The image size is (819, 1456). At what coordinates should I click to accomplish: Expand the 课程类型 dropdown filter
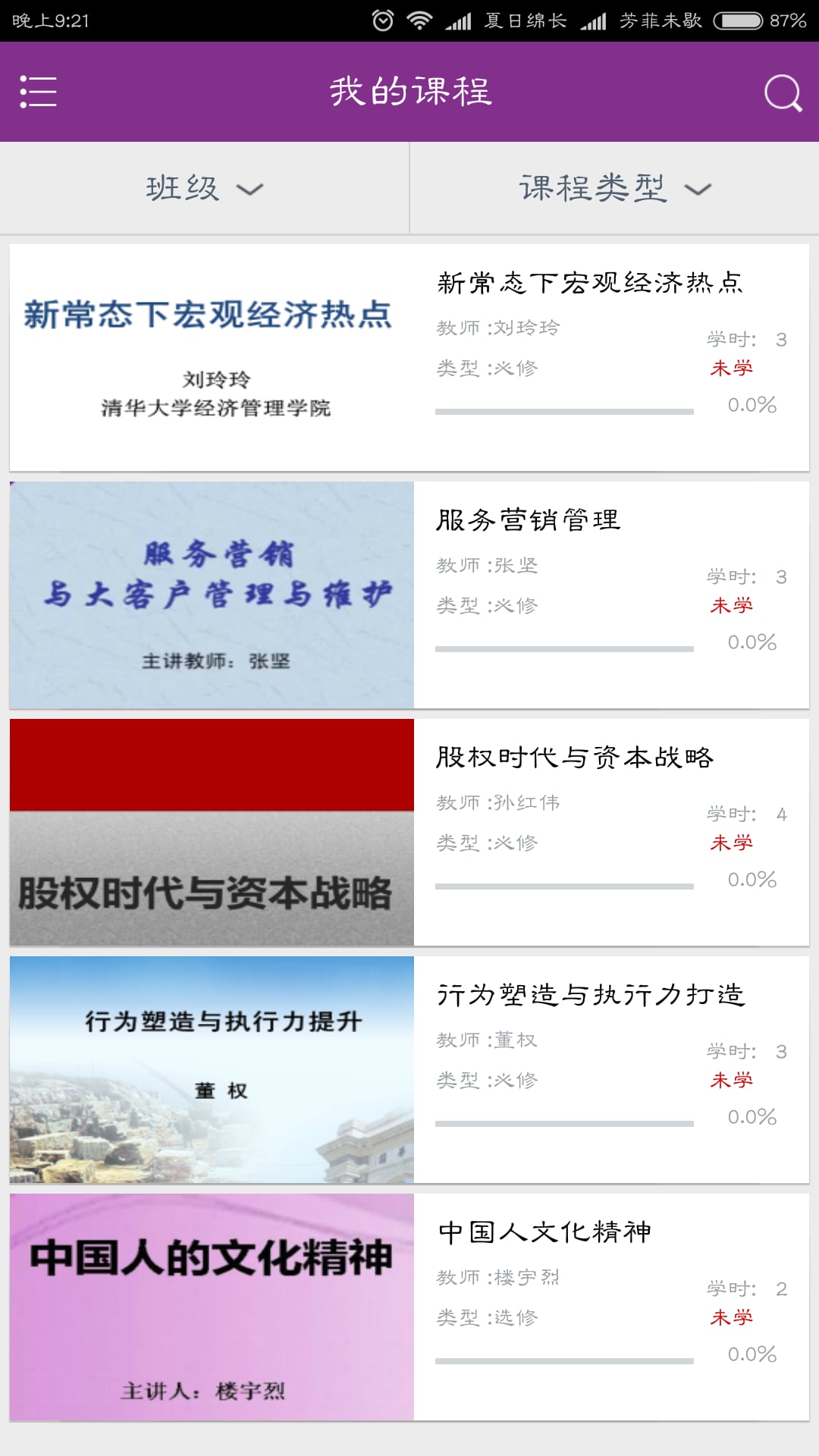[x=614, y=188]
